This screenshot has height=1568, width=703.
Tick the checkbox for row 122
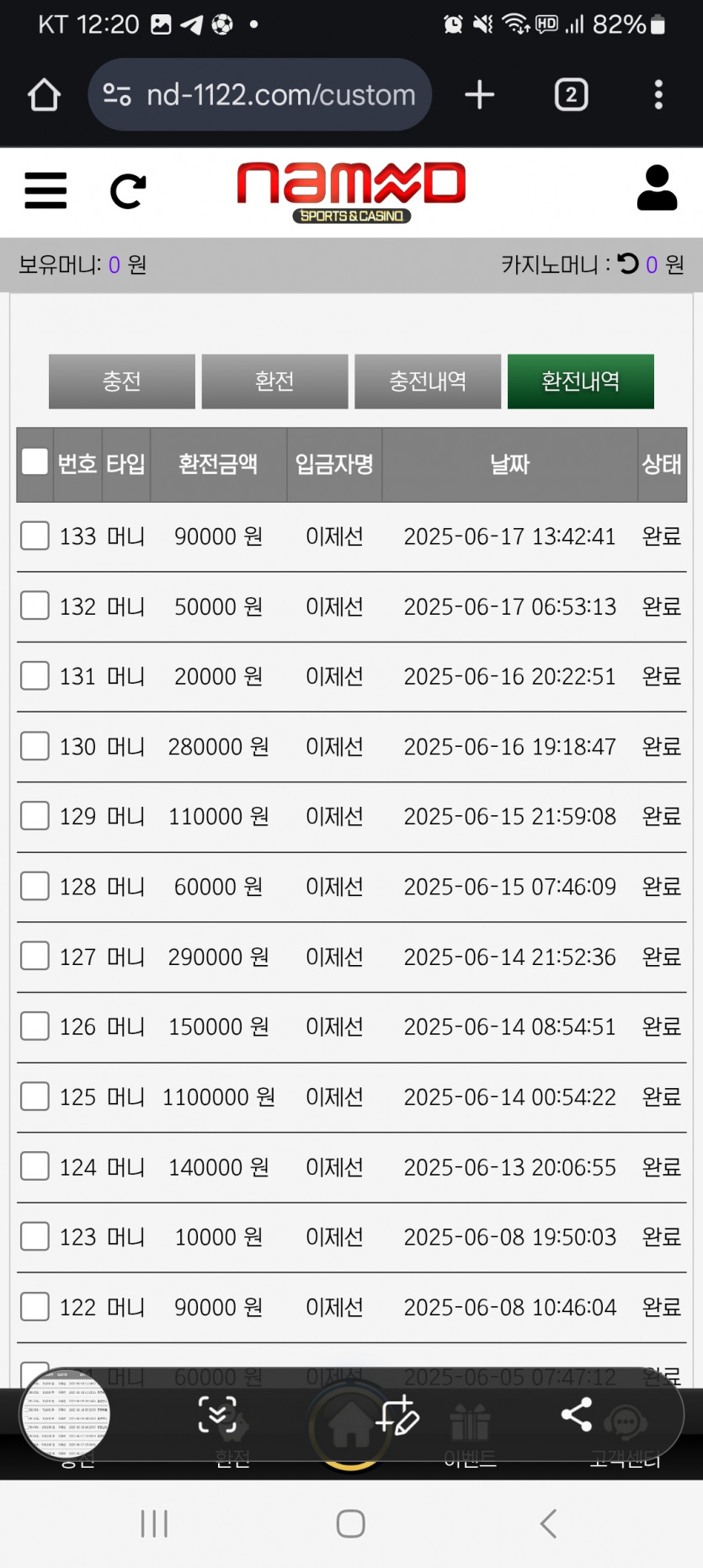35,1307
